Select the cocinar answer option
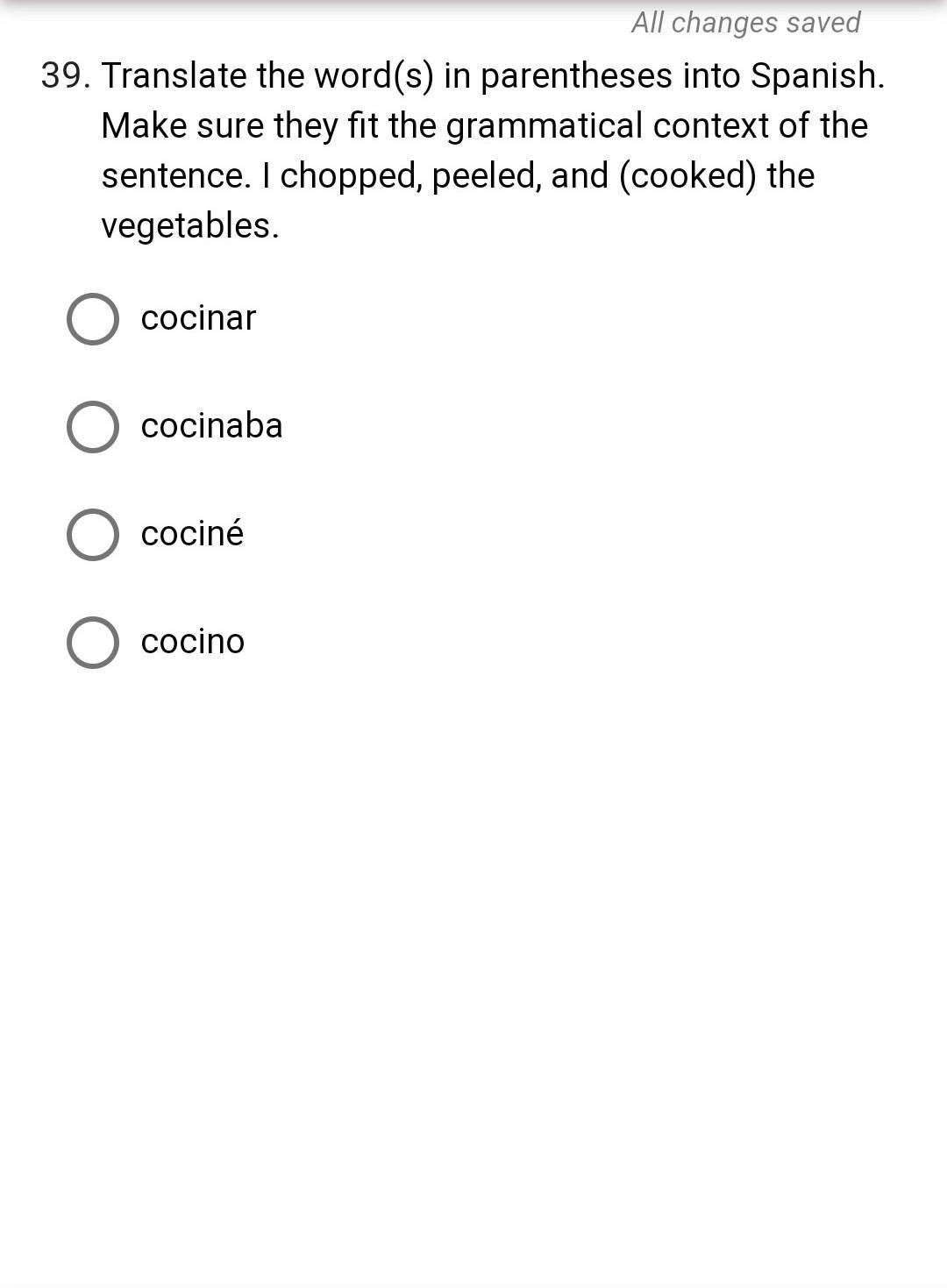Screen dimensions: 947x1288 coord(93,319)
